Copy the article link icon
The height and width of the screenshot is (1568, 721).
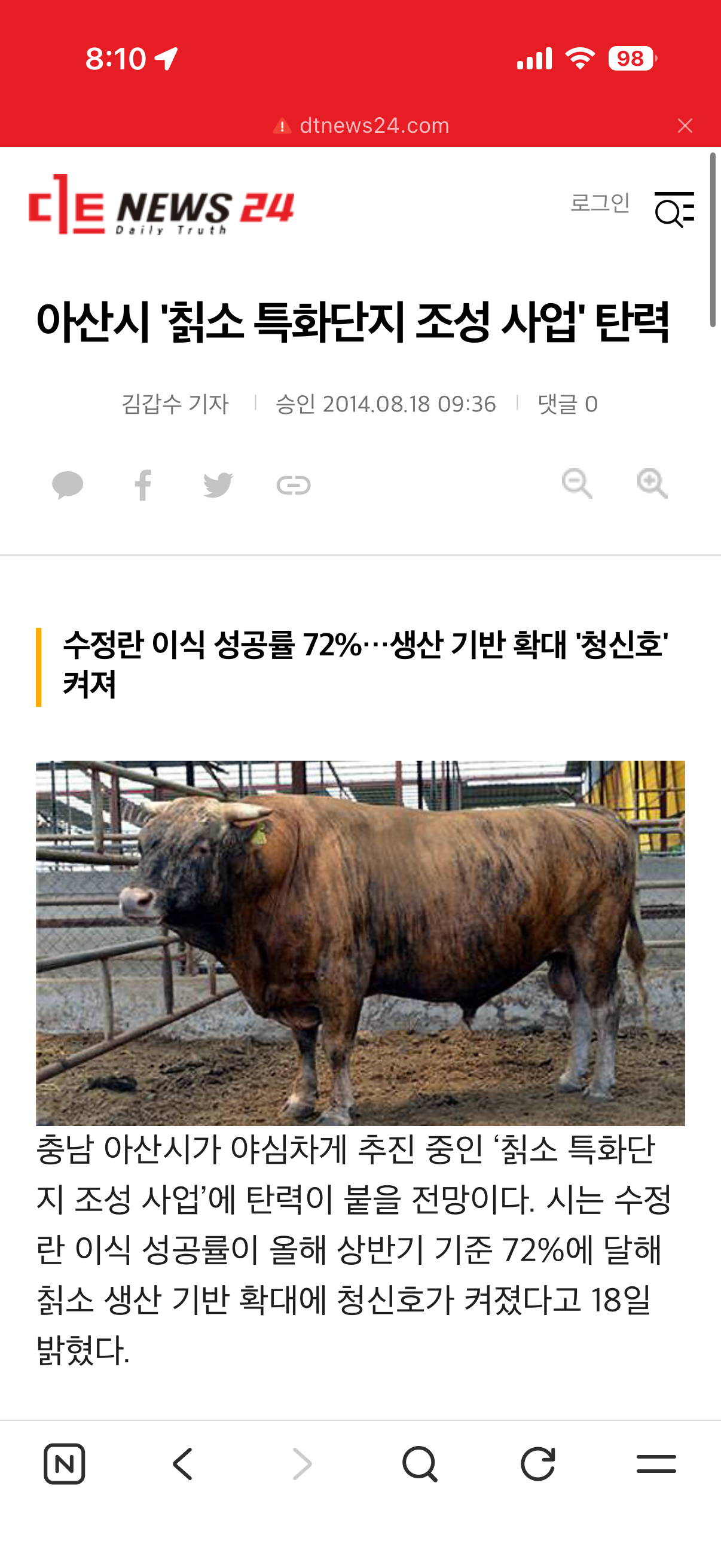[294, 485]
